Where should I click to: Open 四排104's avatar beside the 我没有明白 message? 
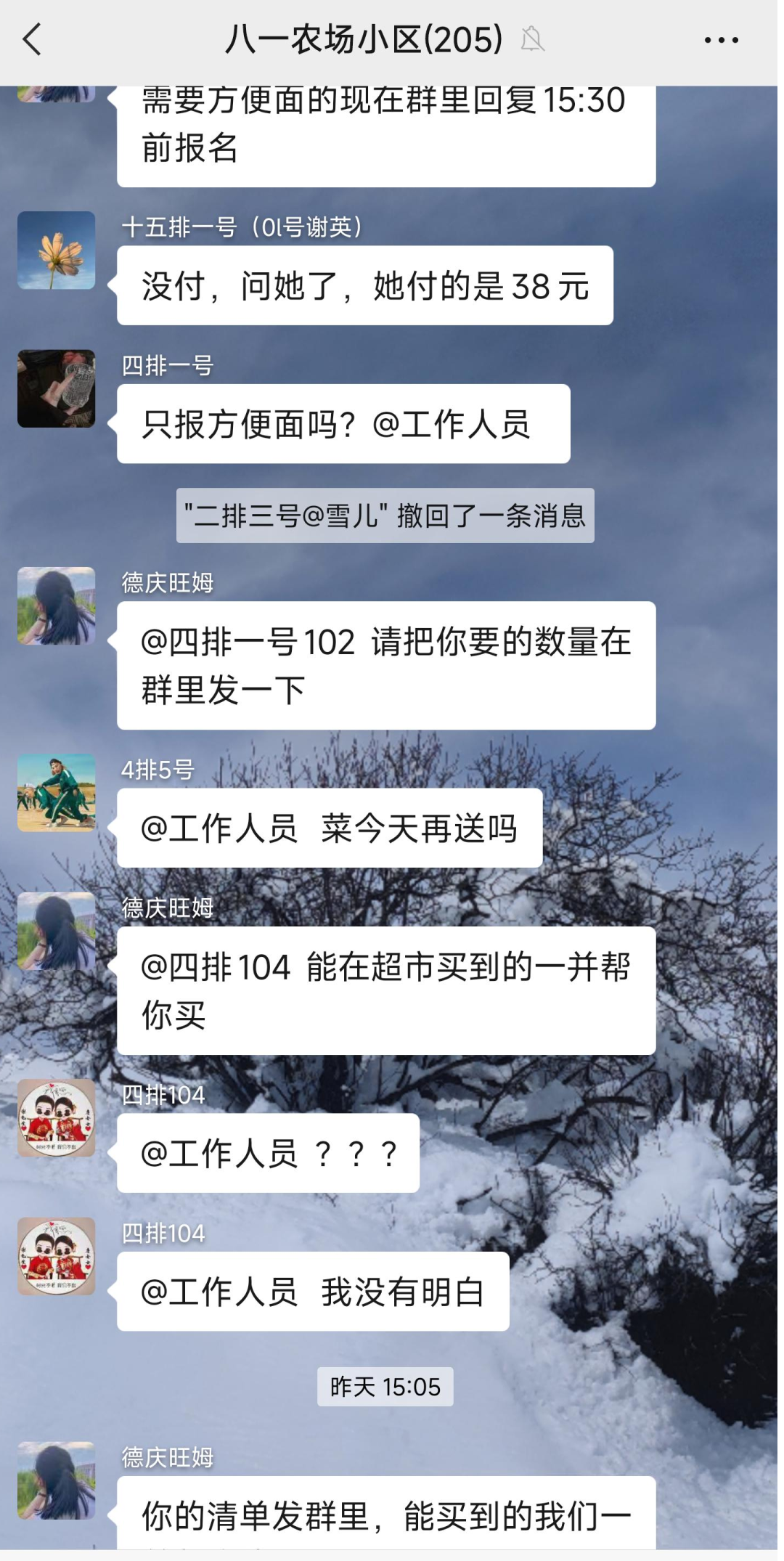coord(57,1256)
